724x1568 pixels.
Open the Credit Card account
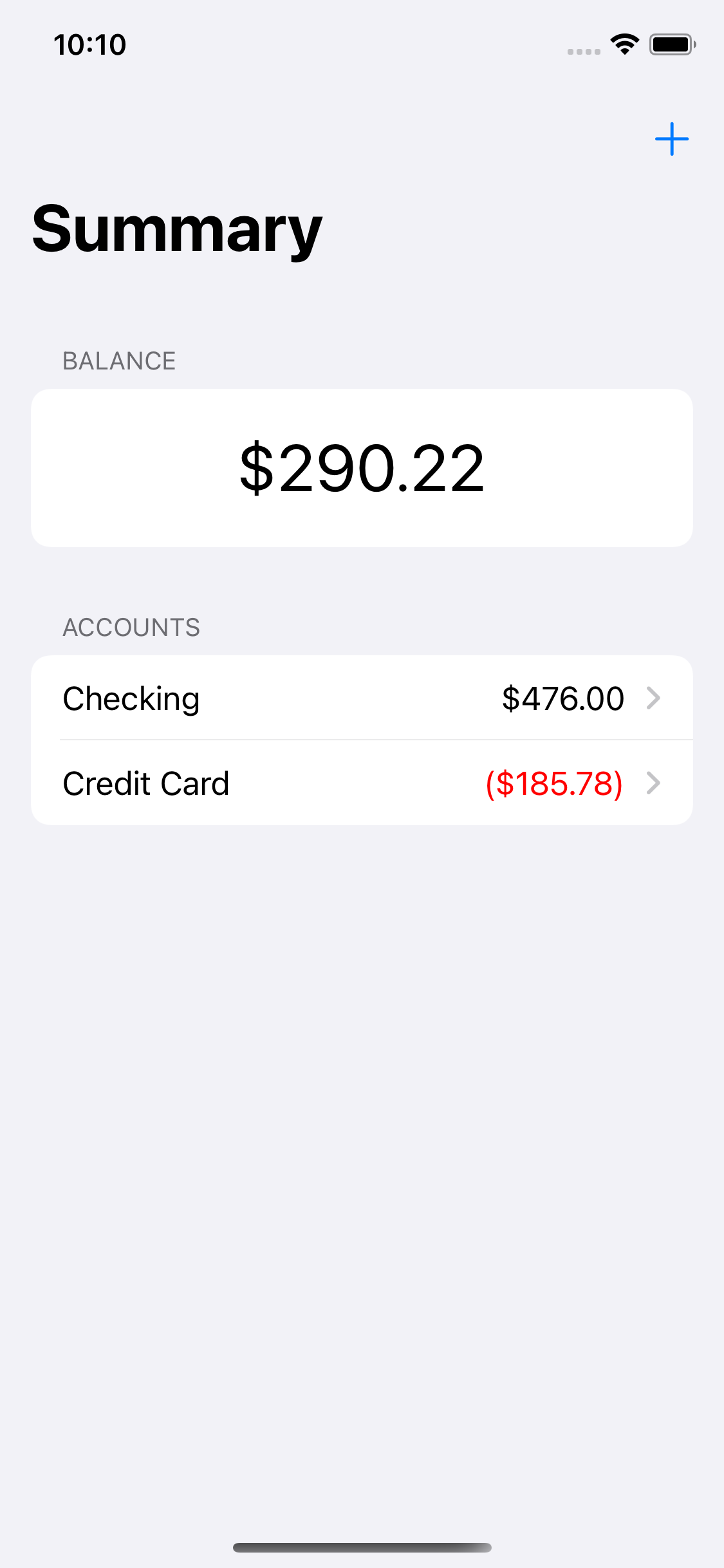click(x=362, y=783)
